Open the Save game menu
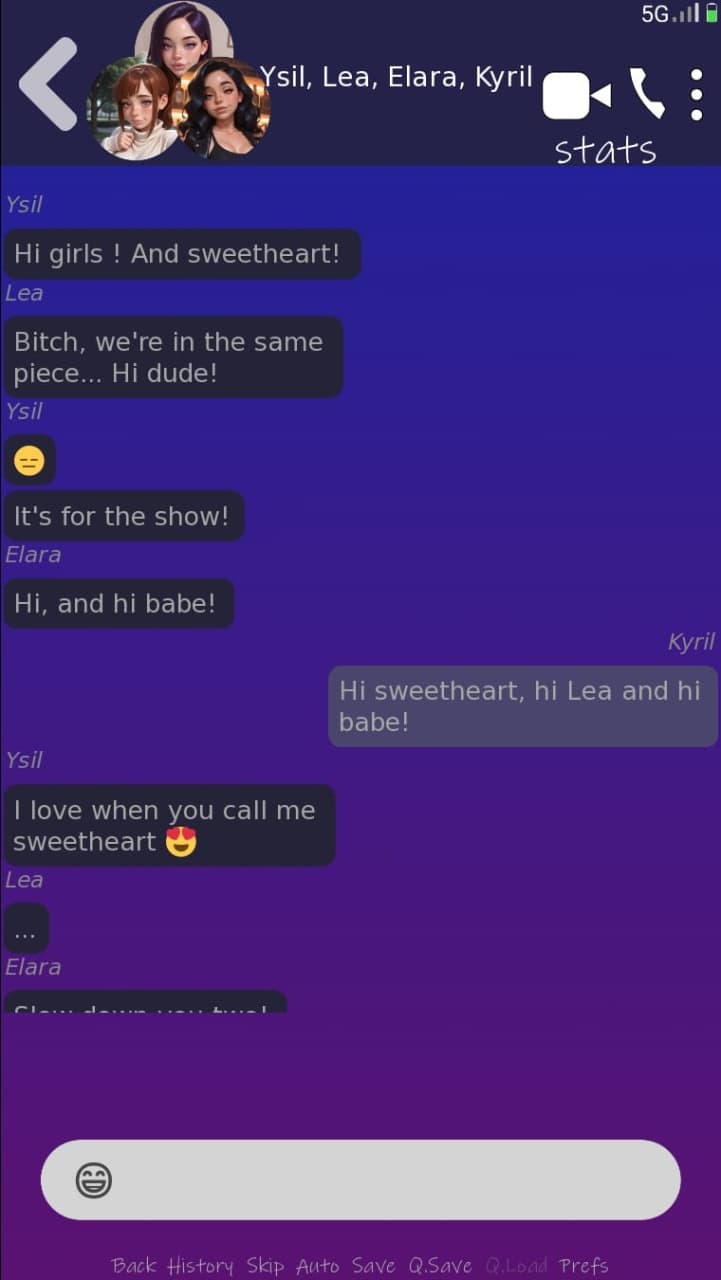Screen dimensions: 721x1280 click(x=373, y=1265)
